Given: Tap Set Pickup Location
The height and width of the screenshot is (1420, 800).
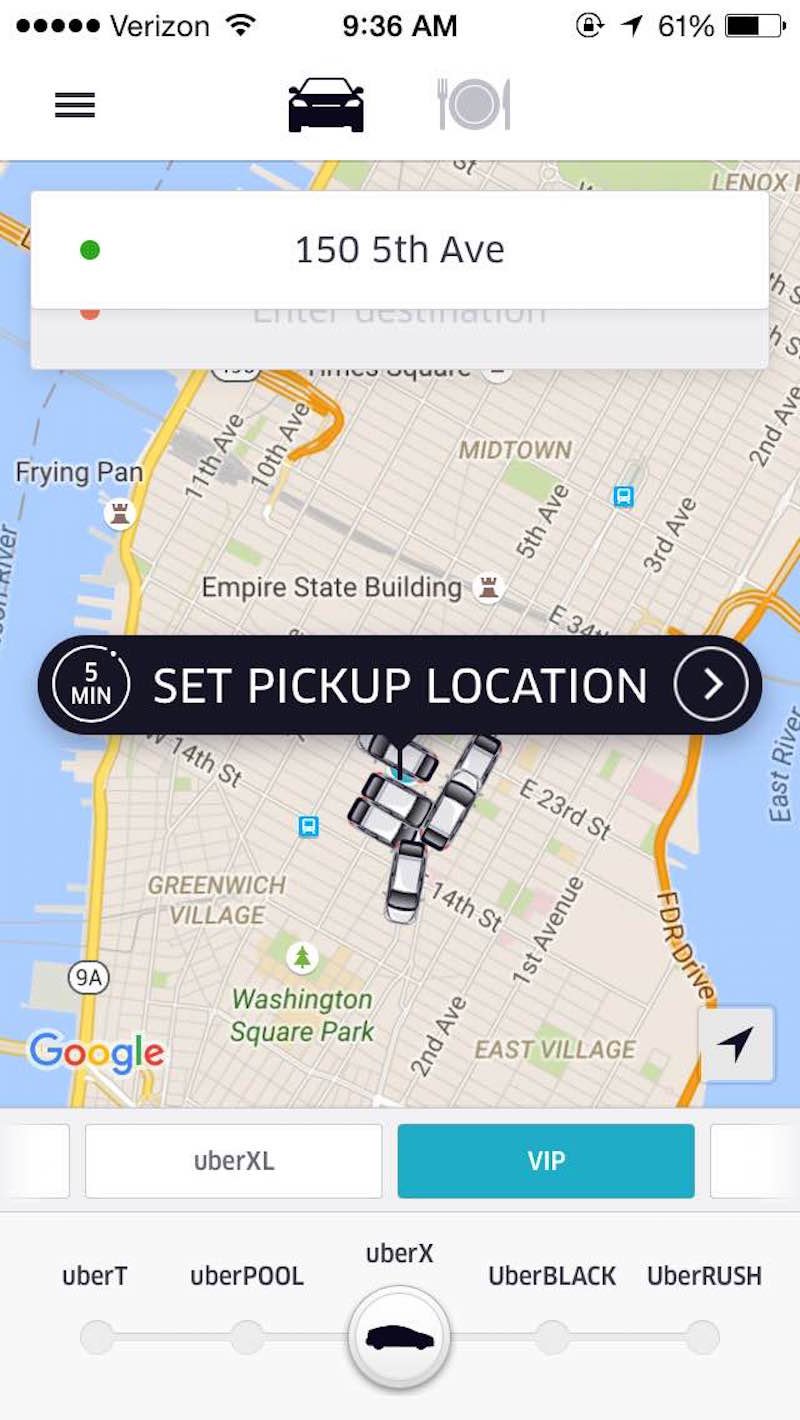Looking at the screenshot, I should point(400,685).
